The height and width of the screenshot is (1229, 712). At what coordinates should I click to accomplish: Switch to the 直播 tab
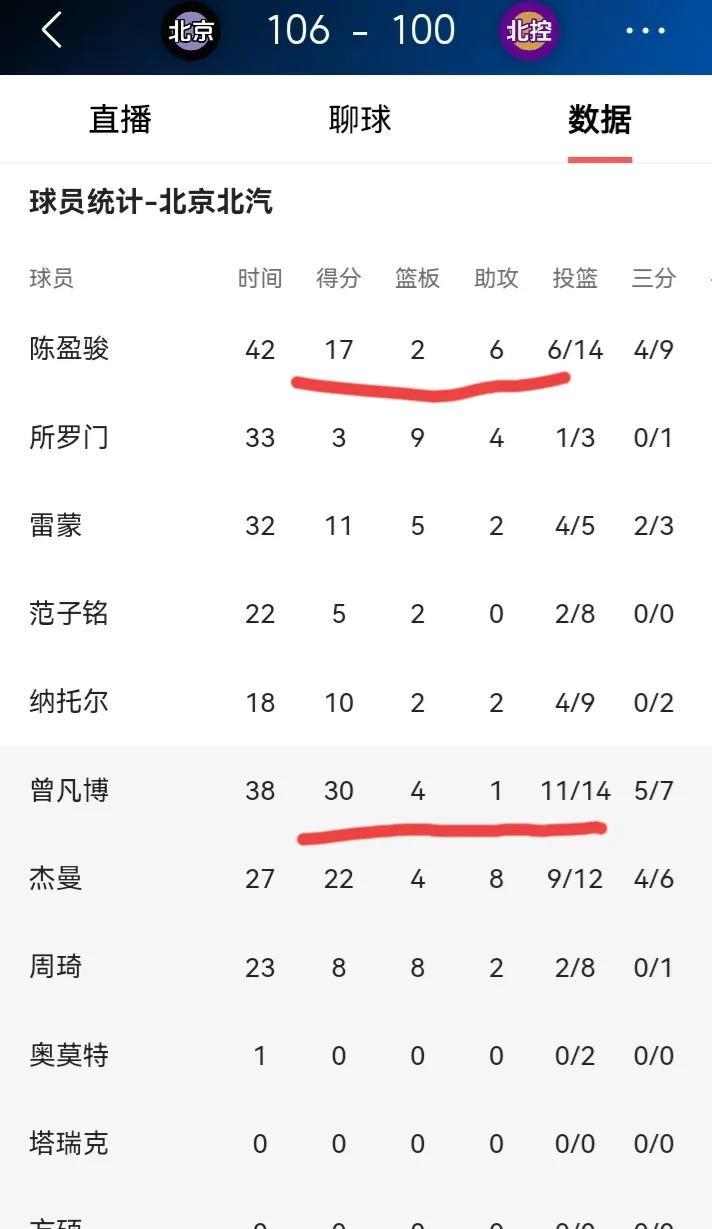click(x=120, y=120)
